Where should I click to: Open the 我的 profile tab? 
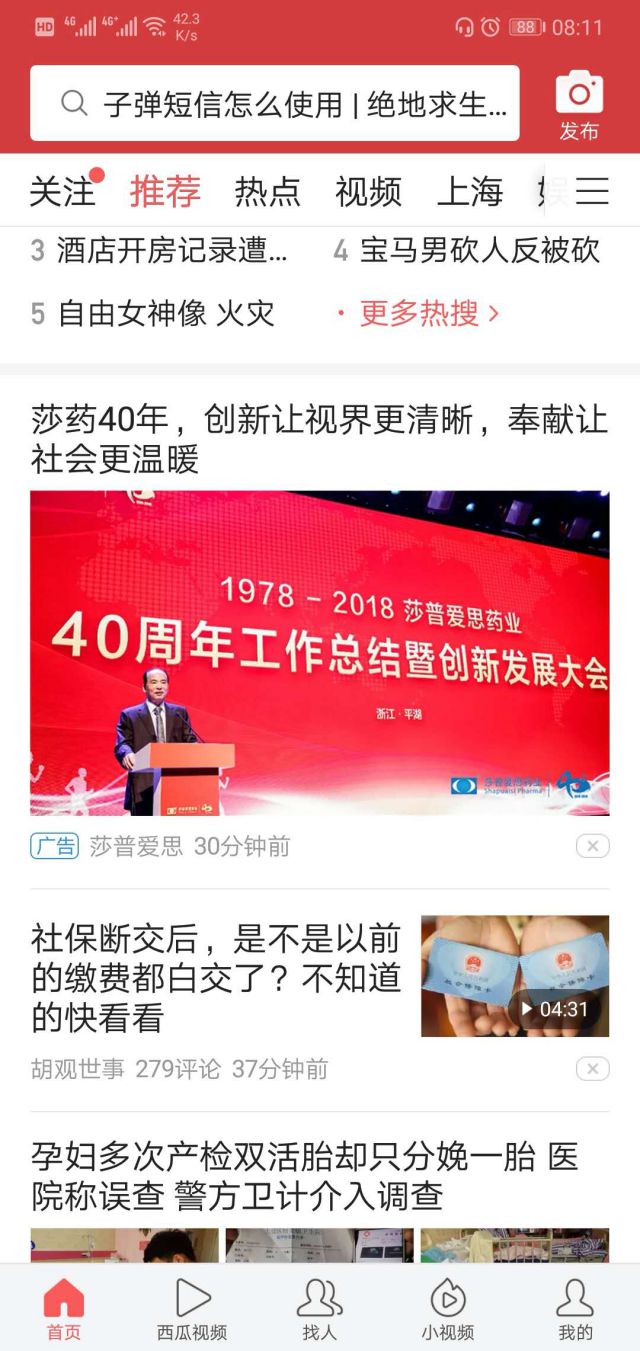pos(575,1309)
